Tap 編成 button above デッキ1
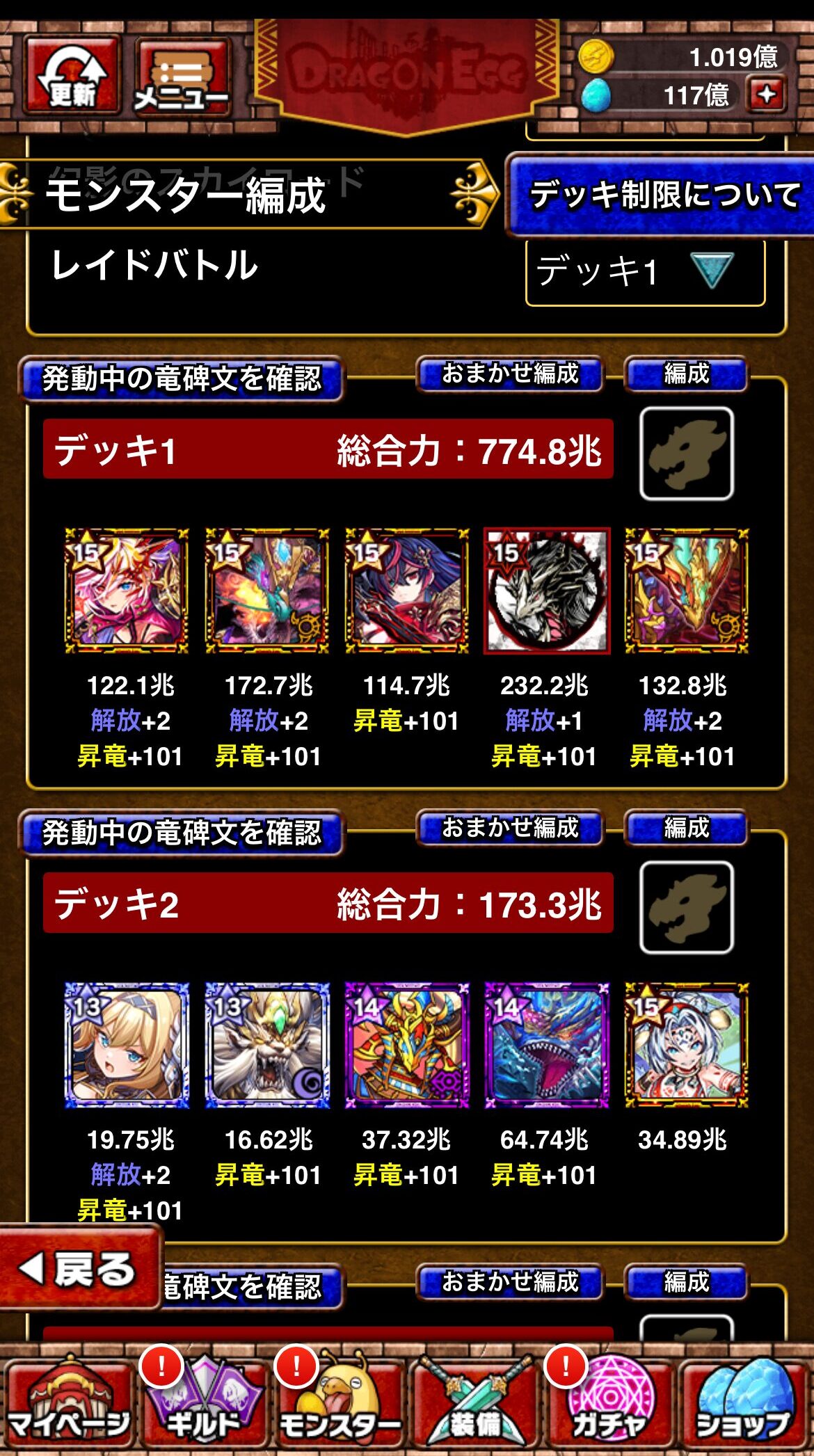 click(686, 374)
